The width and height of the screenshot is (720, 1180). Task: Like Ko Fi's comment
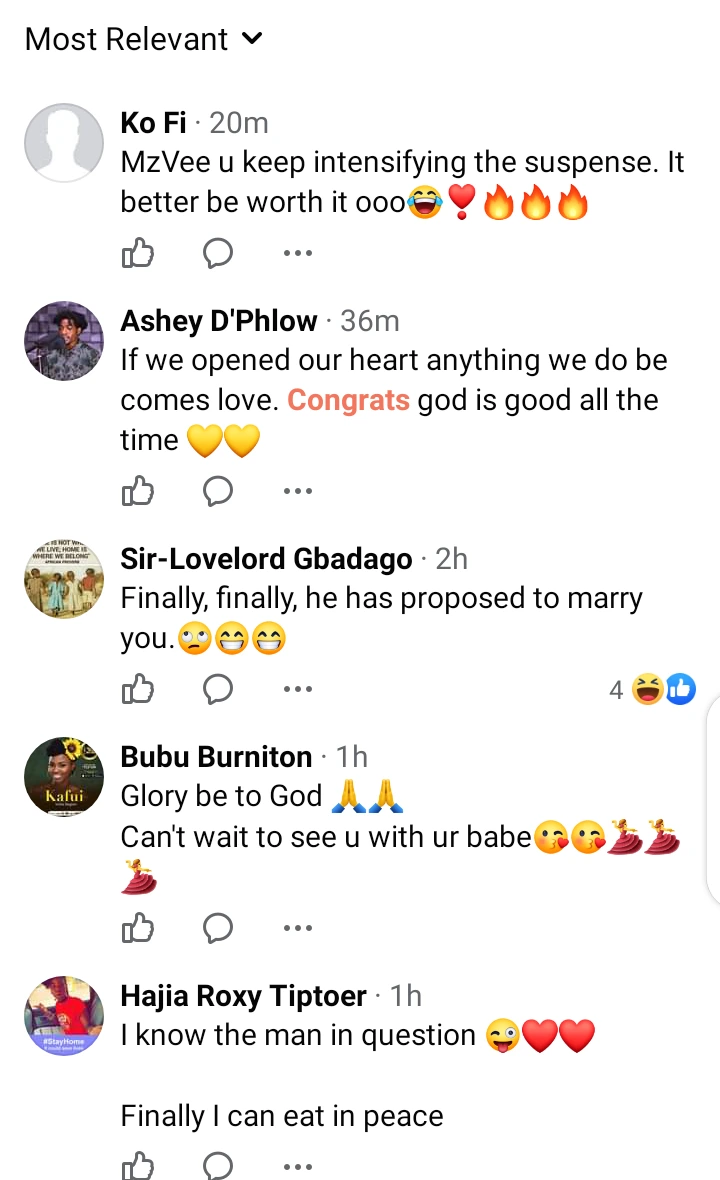coord(138,253)
